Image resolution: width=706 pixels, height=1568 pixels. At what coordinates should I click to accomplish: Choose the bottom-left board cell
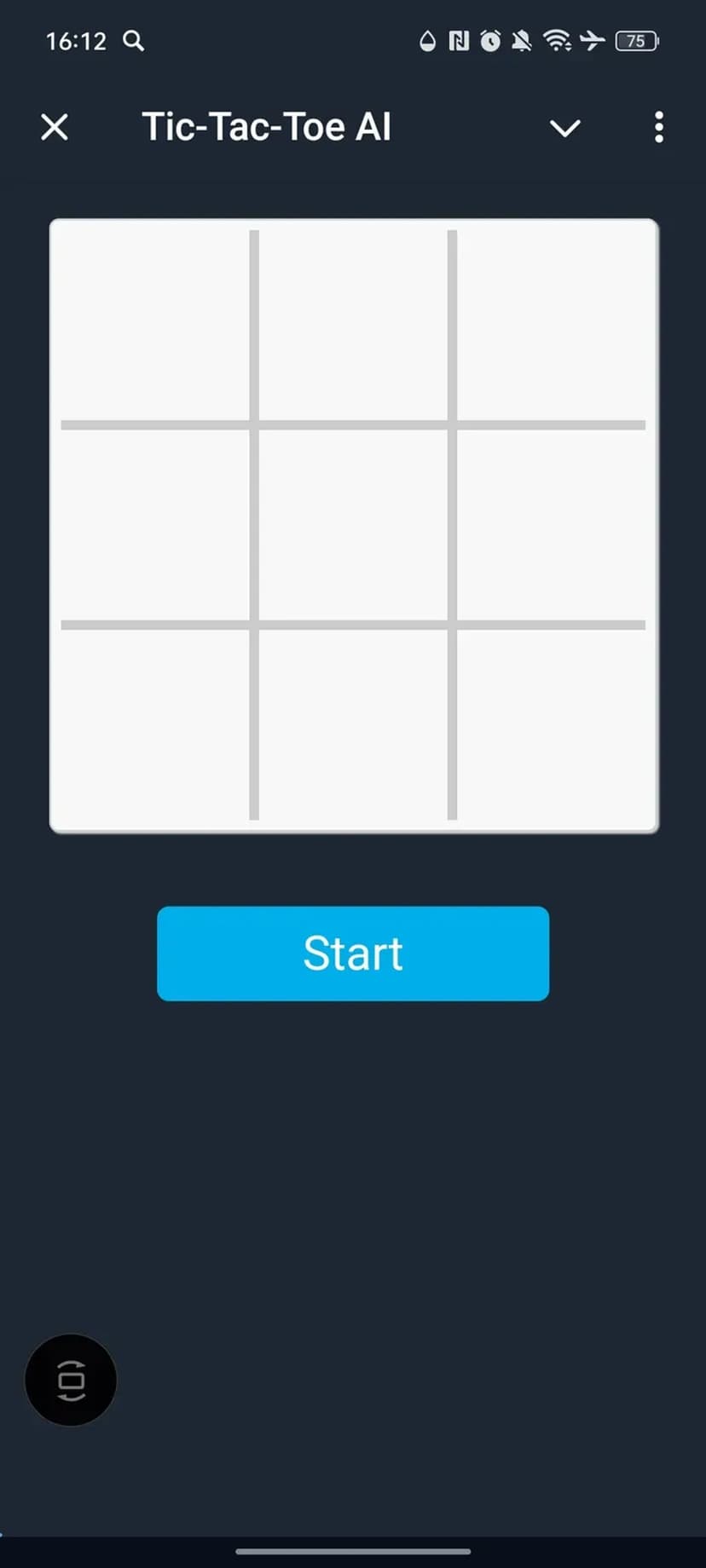pos(155,724)
